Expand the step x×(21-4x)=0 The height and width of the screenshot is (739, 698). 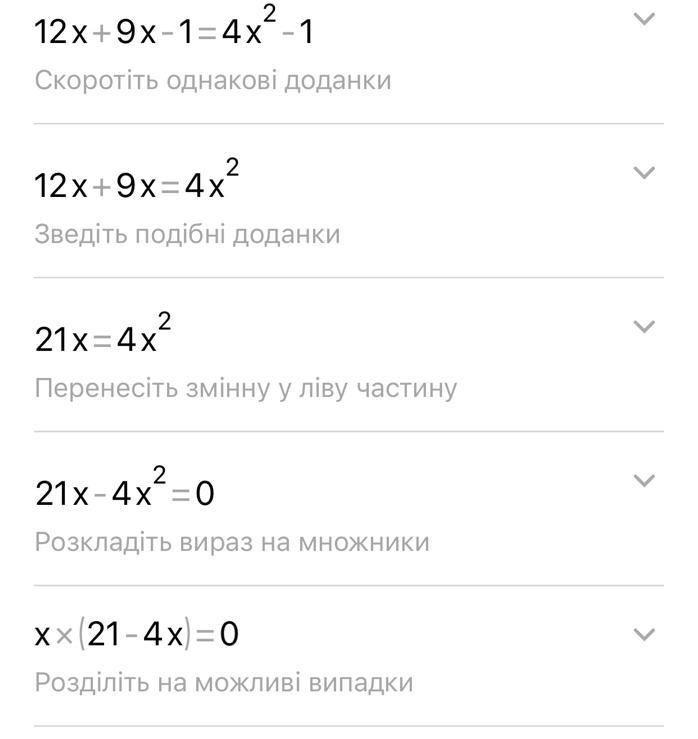click(x=644, y=634)
